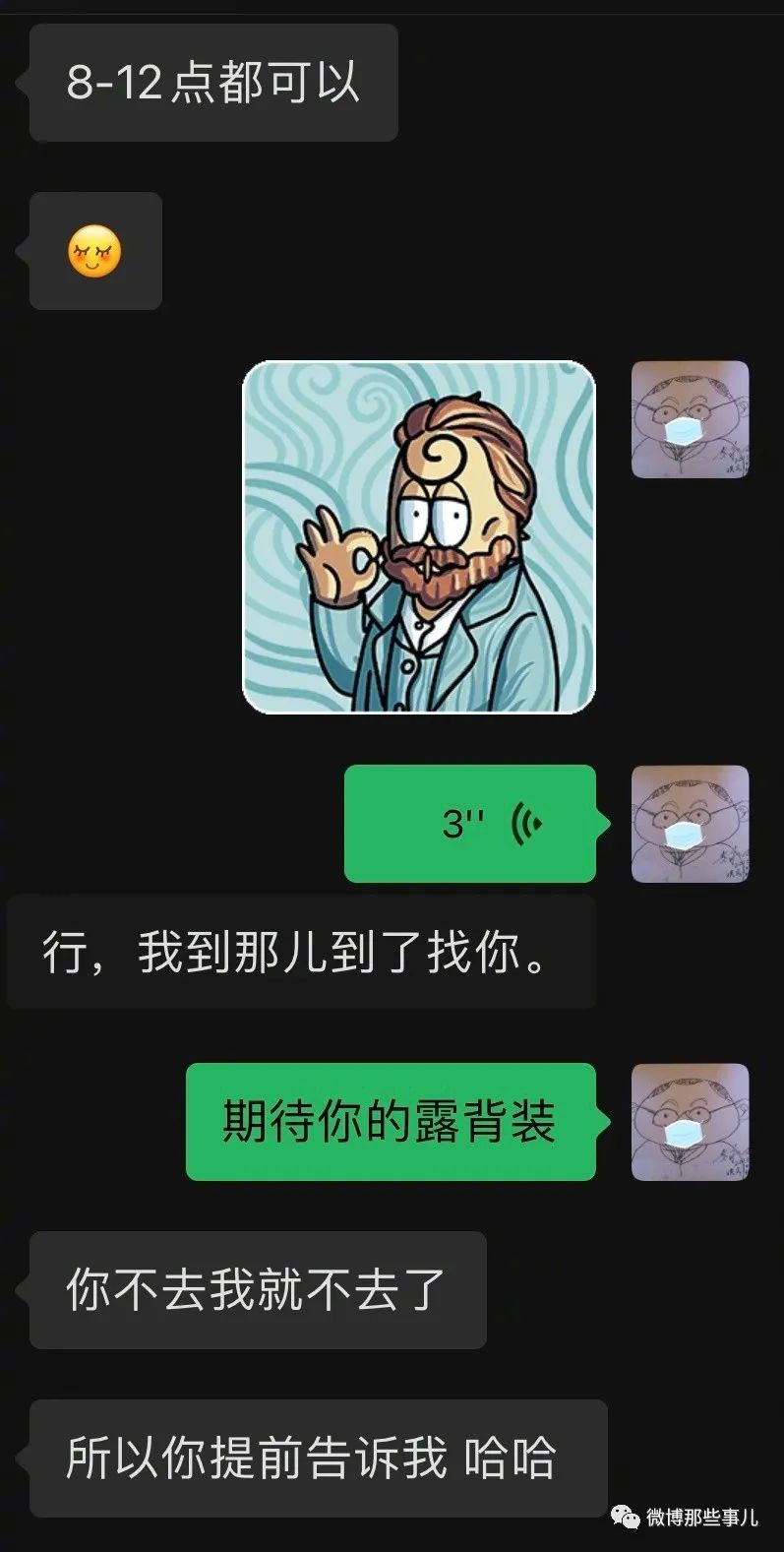Play the 3-second voice message

pyautogui.click(x=470, y=823)
